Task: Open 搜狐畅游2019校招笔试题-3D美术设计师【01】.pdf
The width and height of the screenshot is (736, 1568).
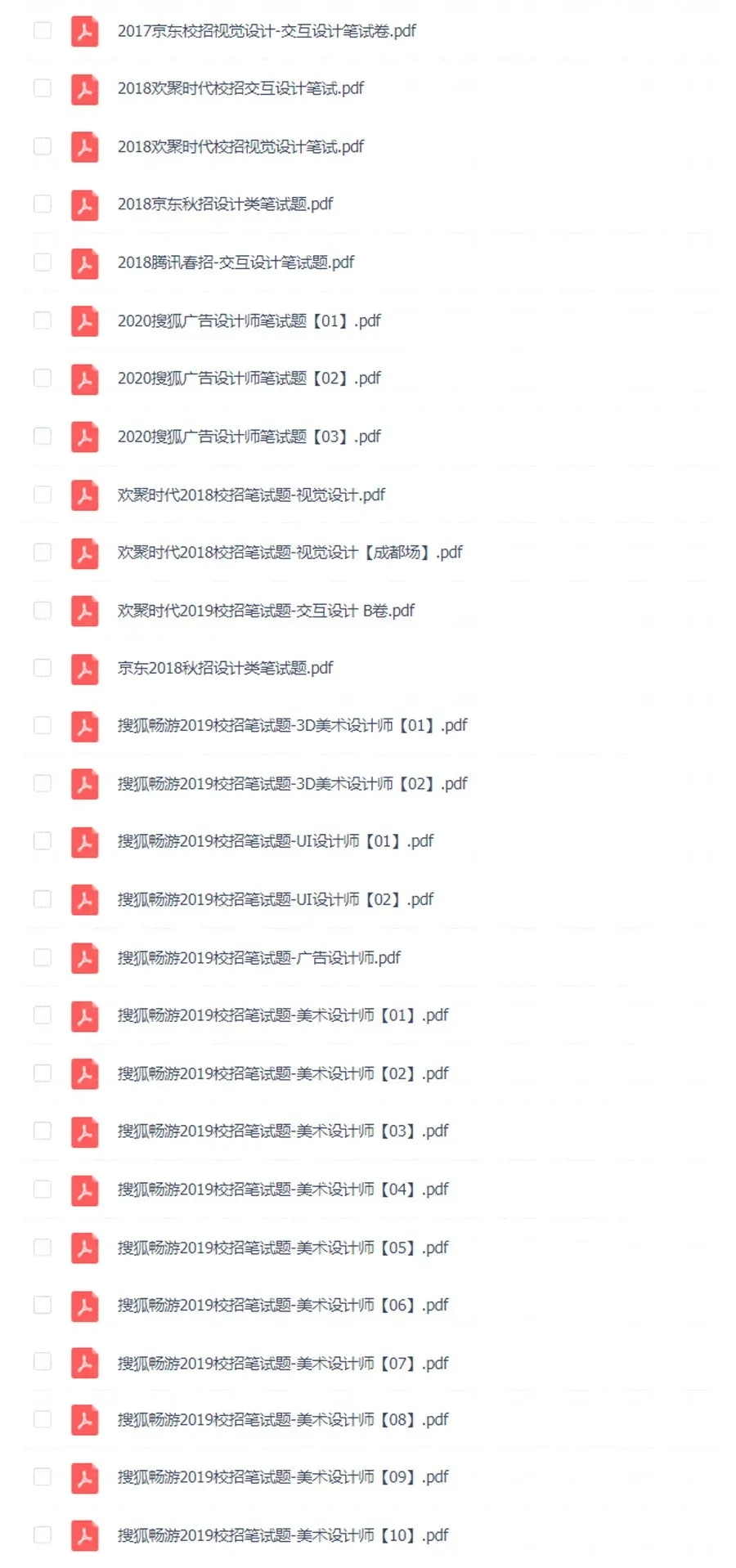Action: coord(292,725)
